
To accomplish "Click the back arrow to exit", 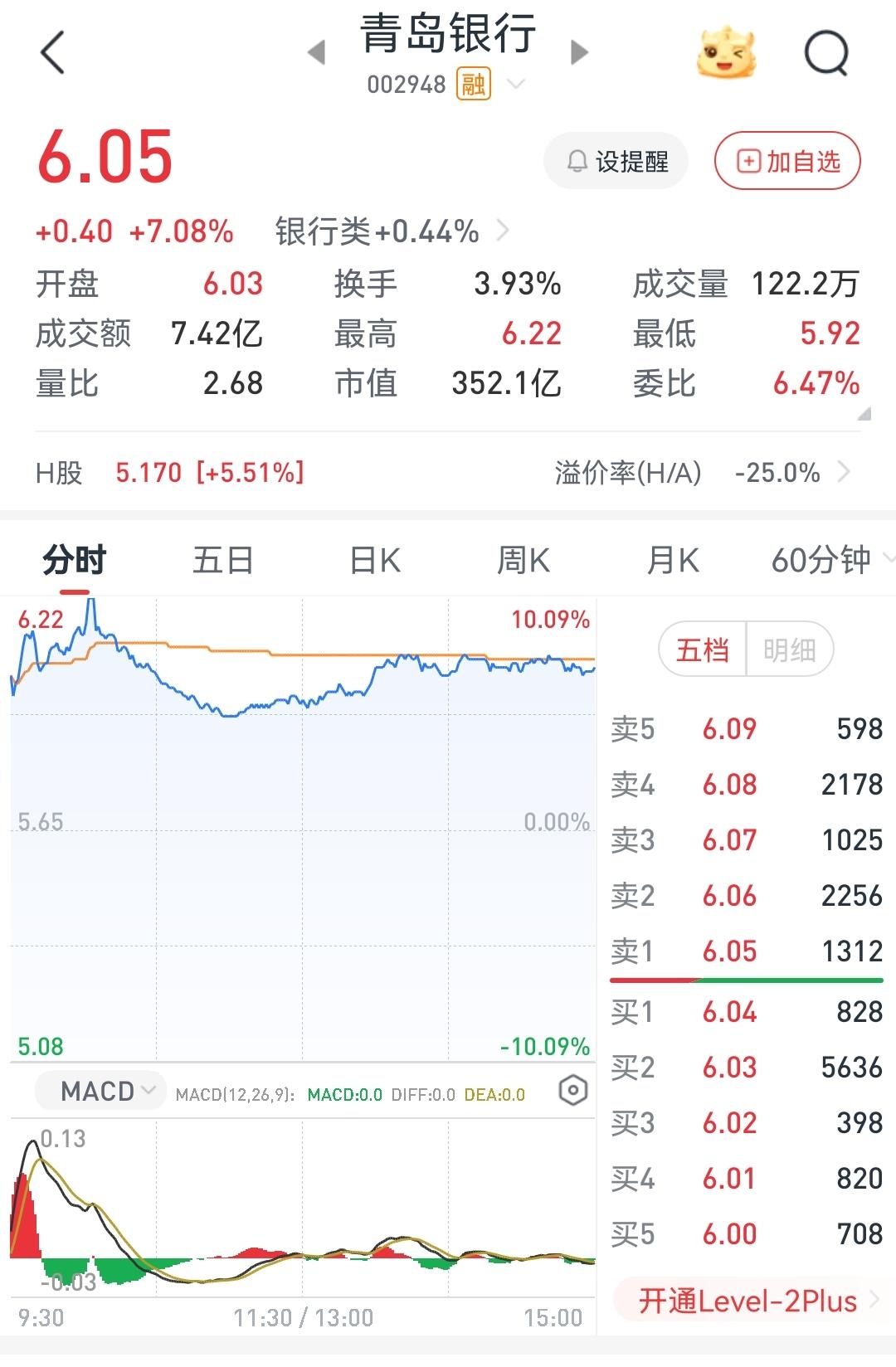I will click(53, 51).
